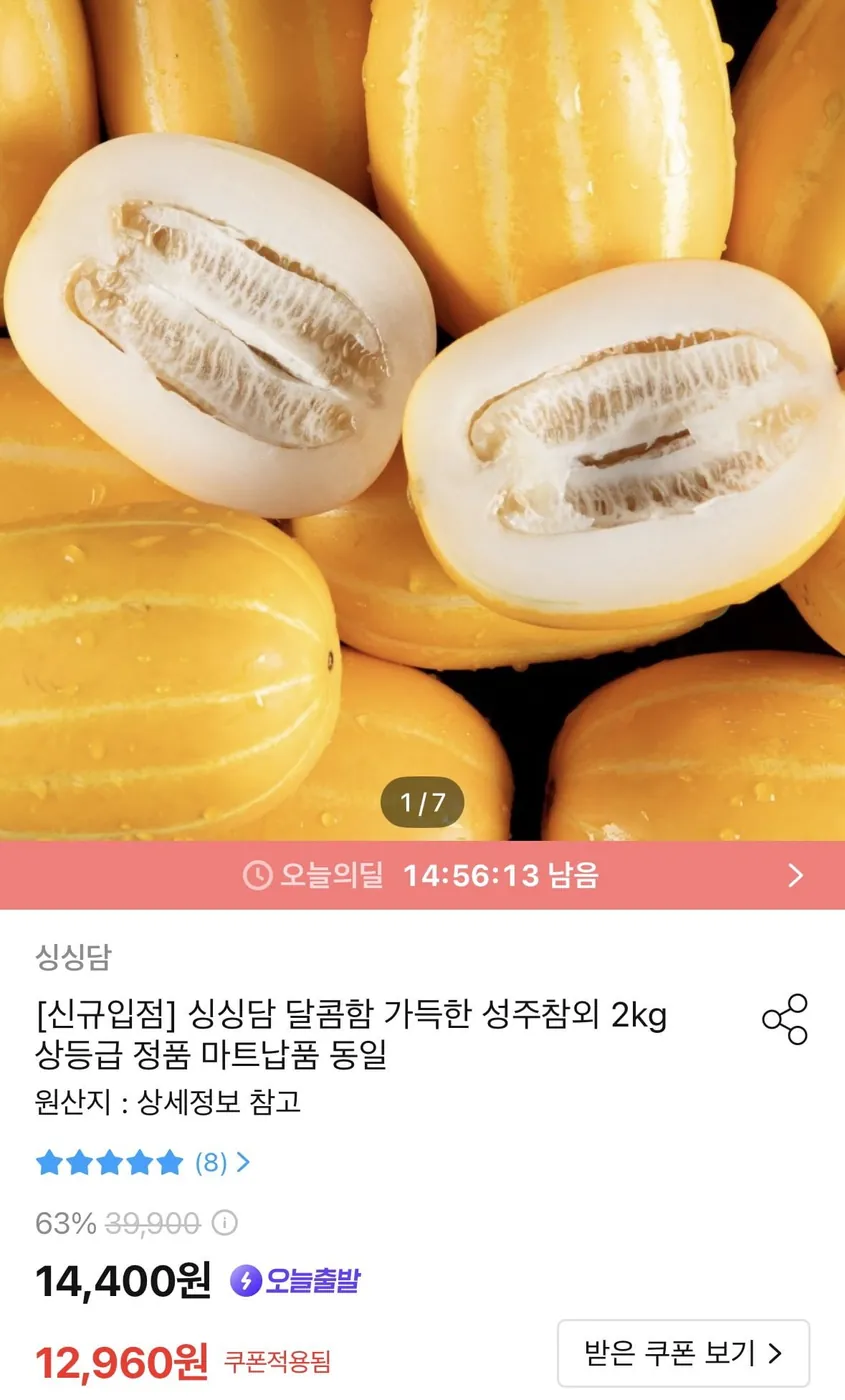Click the white arrow in the 오늘의딜 banner
The width and height of the screenshot is (845, 1400).
pyautogui.click(x=795, y=878)
